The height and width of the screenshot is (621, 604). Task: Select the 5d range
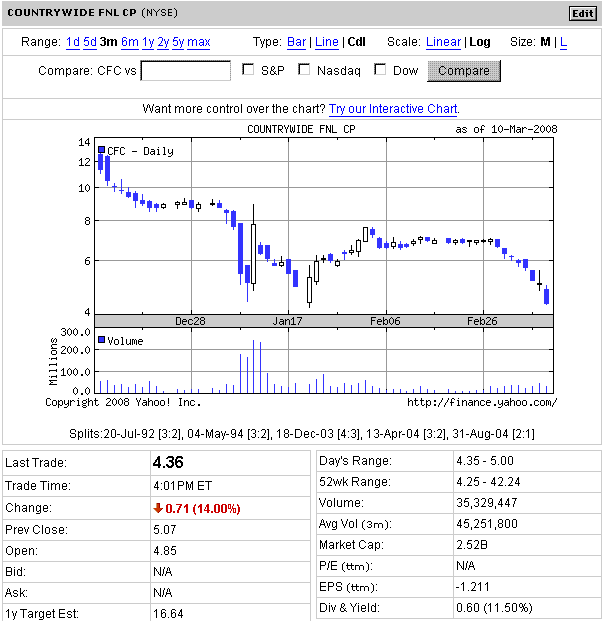[x=90, y=42]
